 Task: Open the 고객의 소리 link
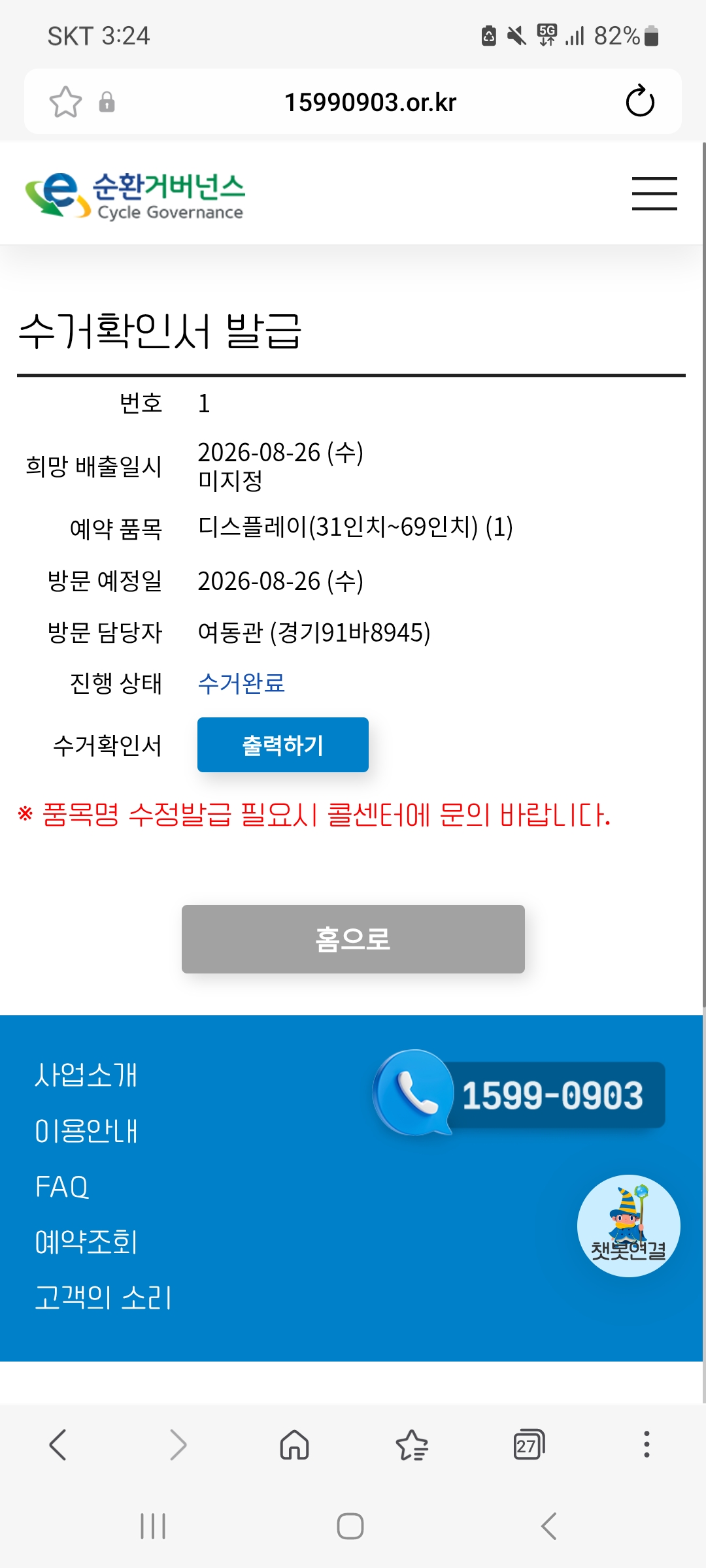tap(103, 1298)
